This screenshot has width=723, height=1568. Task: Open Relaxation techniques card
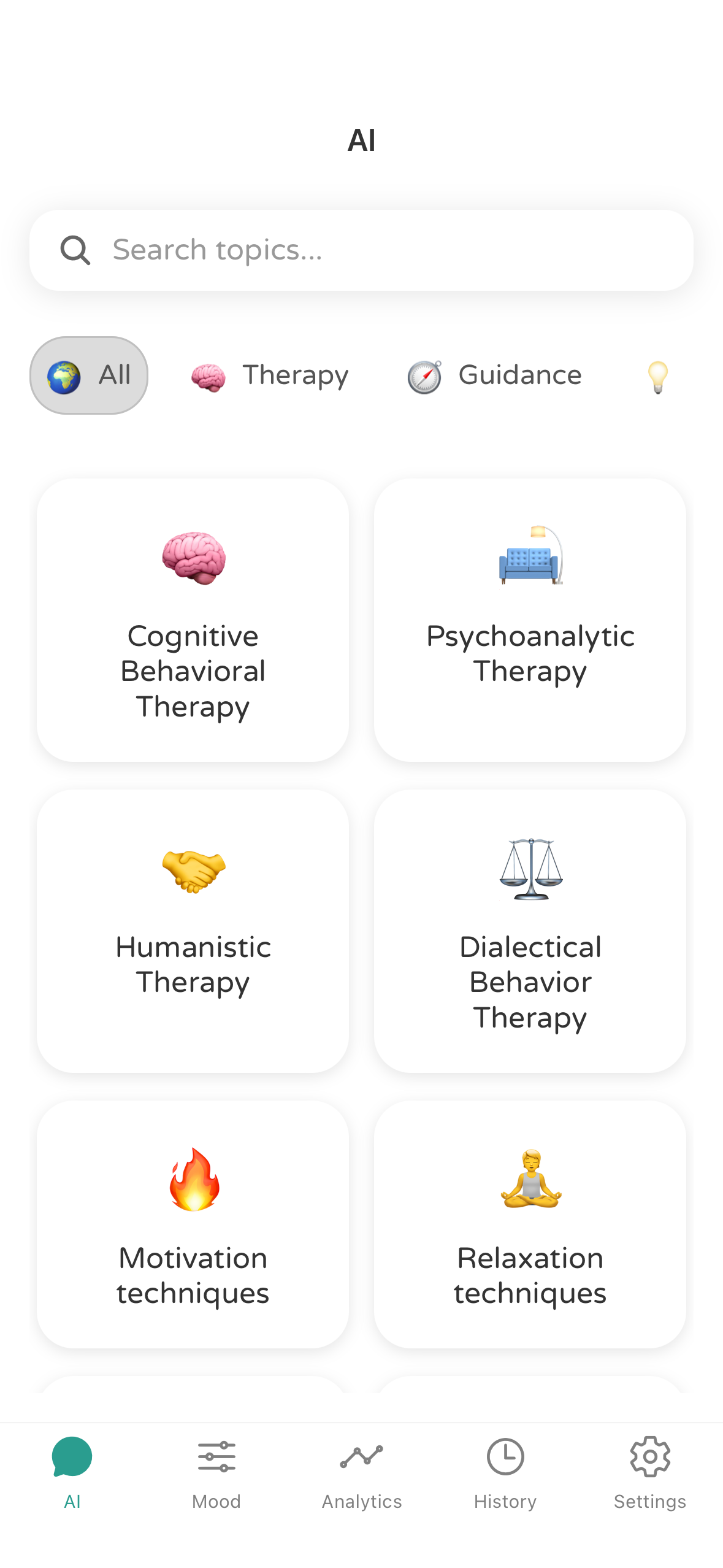click(x=530, y=1224)
